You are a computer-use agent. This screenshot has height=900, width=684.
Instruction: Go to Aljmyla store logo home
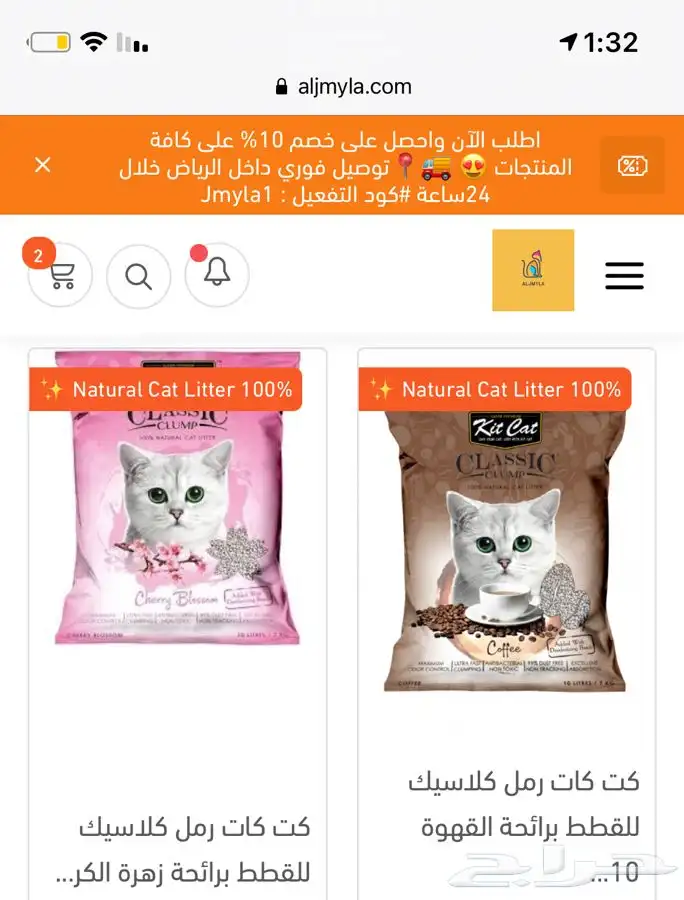533,270
